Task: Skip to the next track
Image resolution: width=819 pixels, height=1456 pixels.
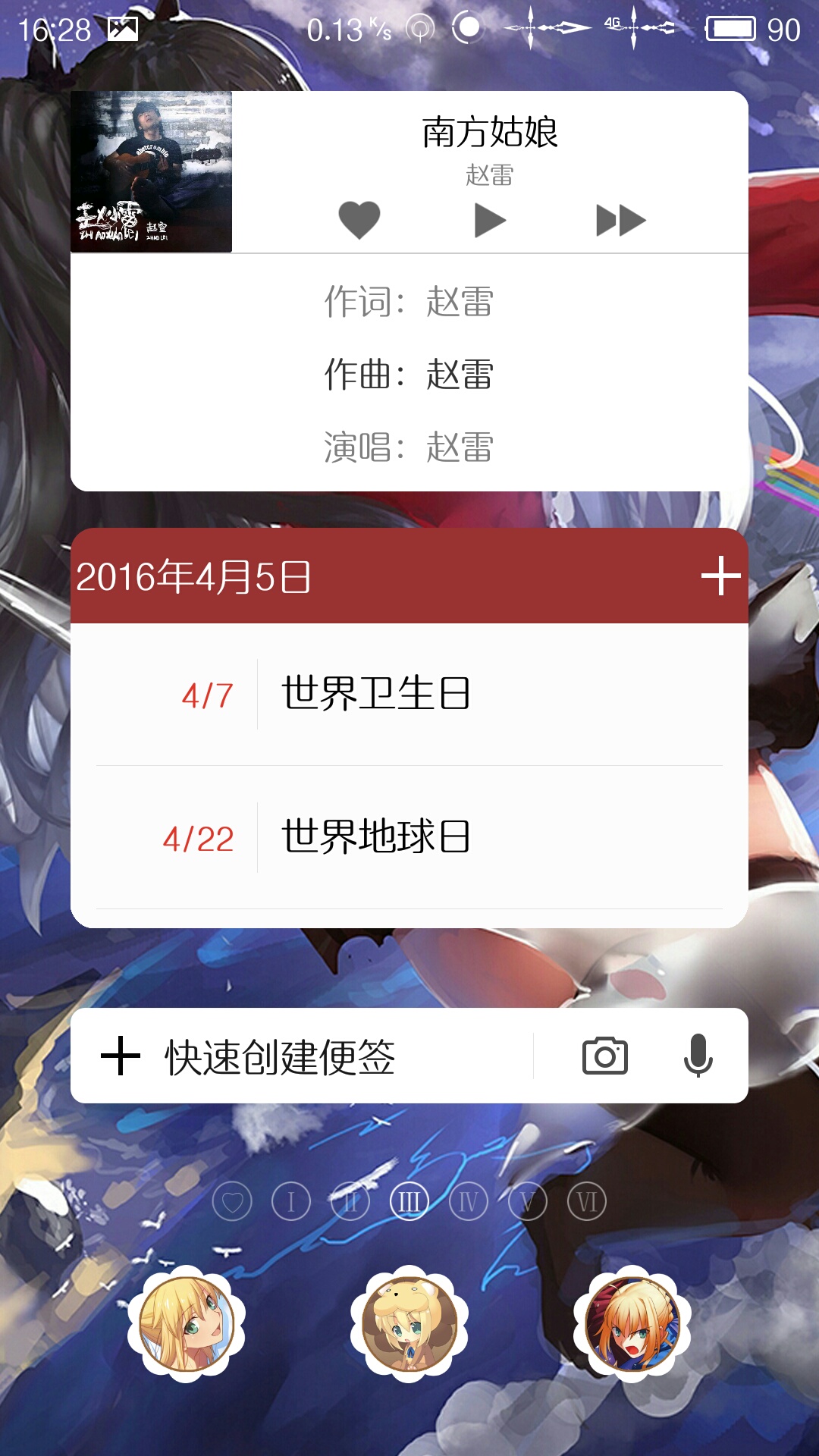Action: pyautogui.click(x=621, y=221)
